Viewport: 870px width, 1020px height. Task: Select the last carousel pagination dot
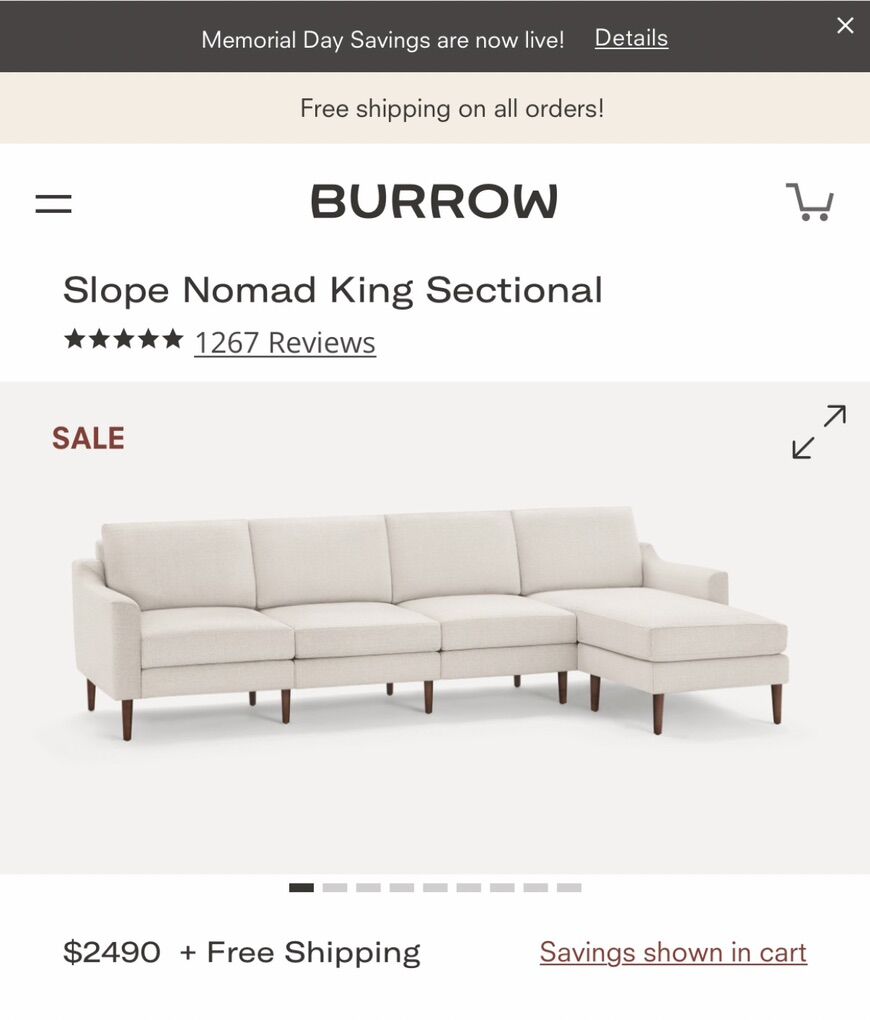click(568, 887)
